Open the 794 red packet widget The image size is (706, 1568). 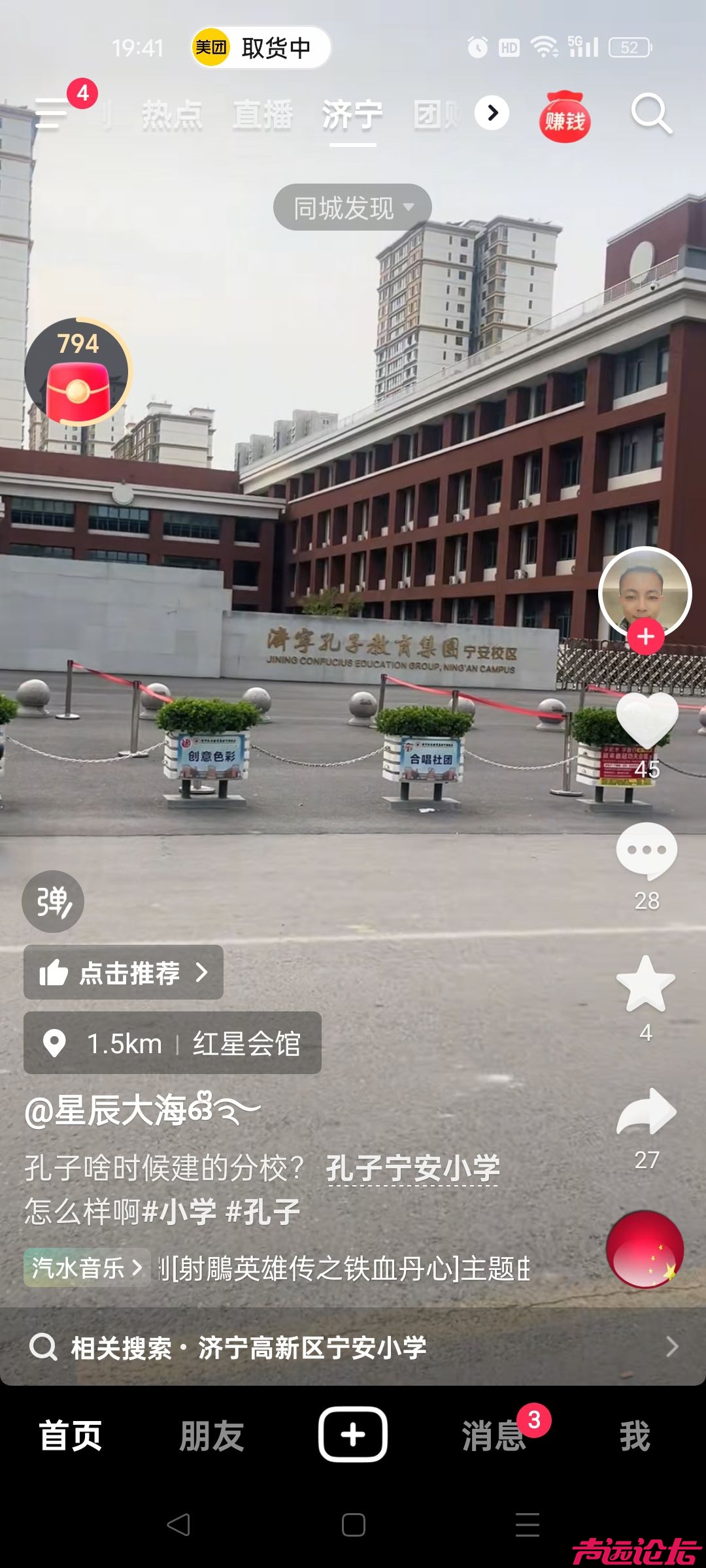tap(78, 372)
